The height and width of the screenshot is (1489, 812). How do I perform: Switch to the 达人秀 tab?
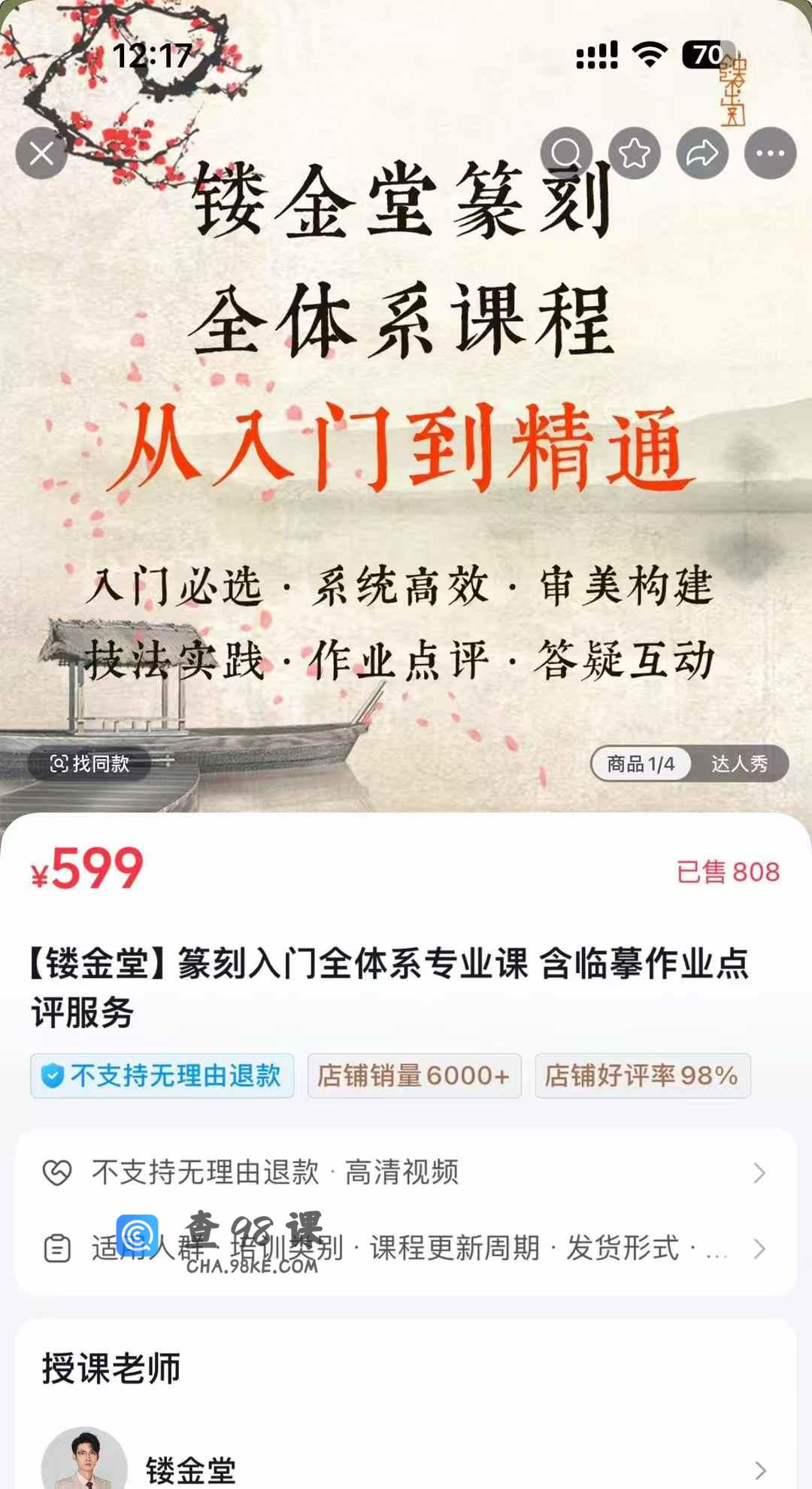[x=739, y=764]
